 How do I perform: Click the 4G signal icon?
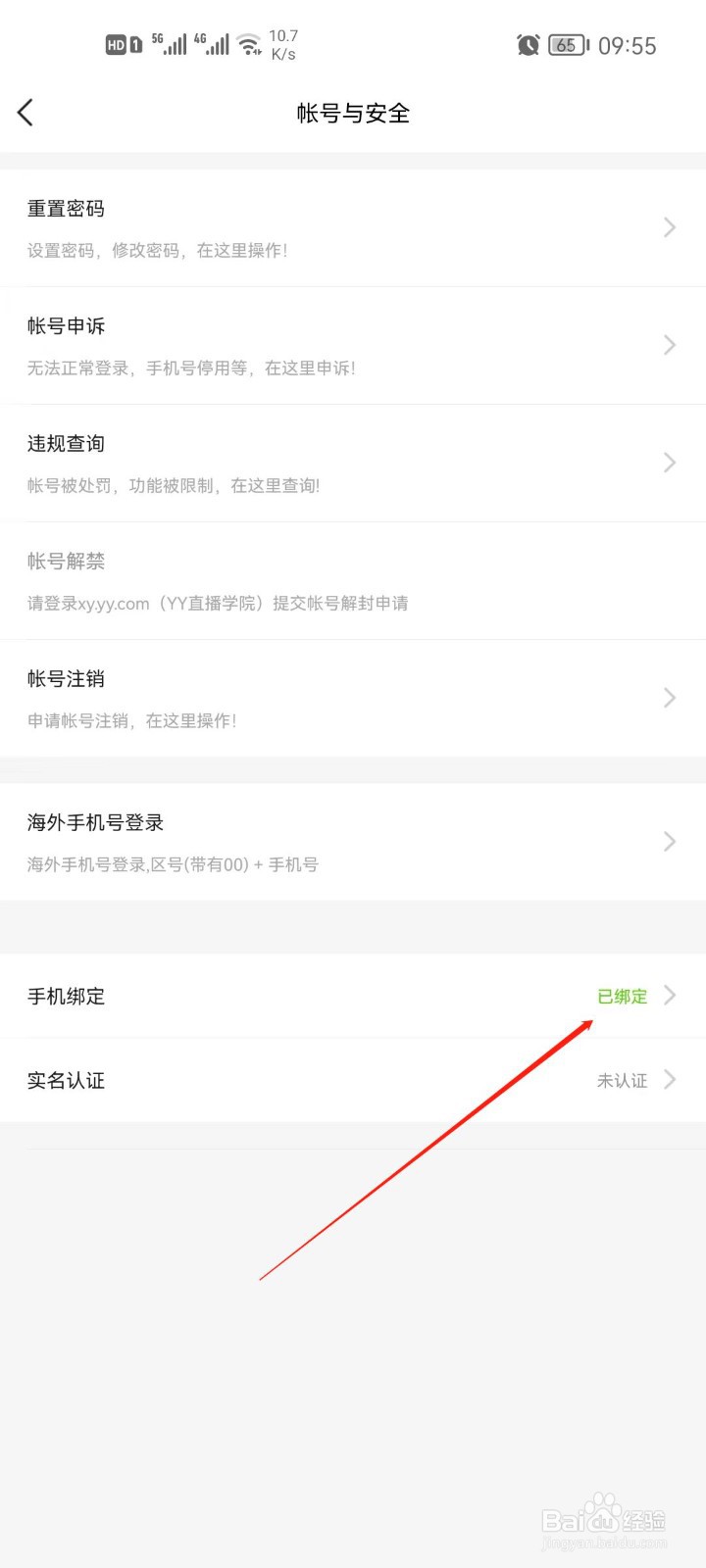click(x=214, y=43)
